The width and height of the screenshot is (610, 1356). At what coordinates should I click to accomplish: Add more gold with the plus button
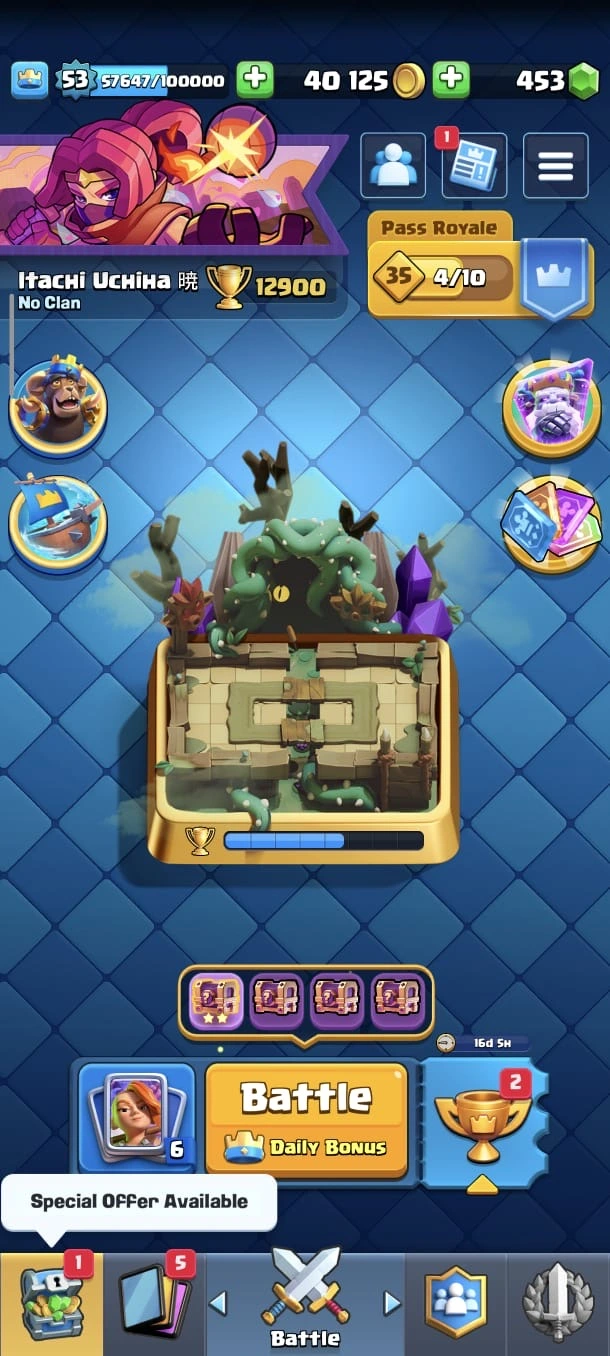(451, 80)
